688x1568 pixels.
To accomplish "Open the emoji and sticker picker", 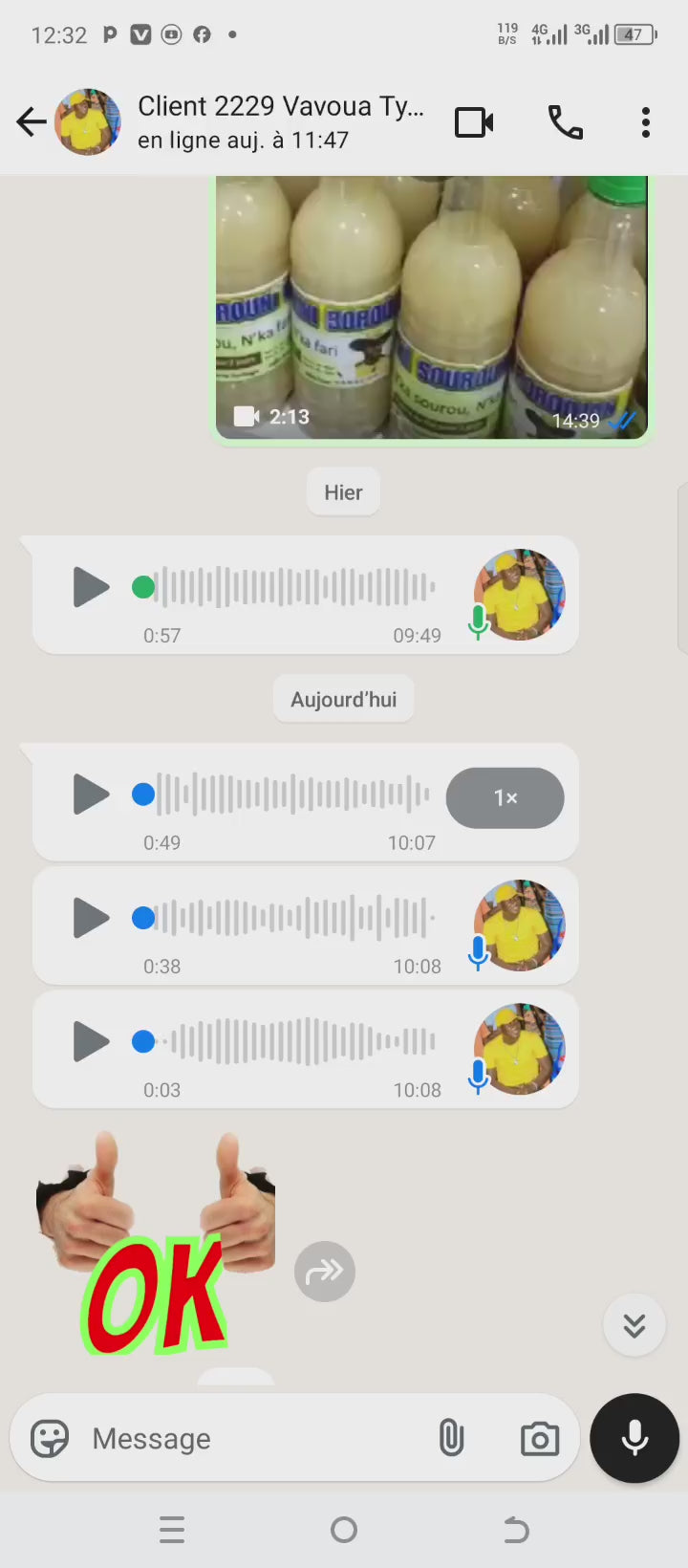I will [50, 1438].
